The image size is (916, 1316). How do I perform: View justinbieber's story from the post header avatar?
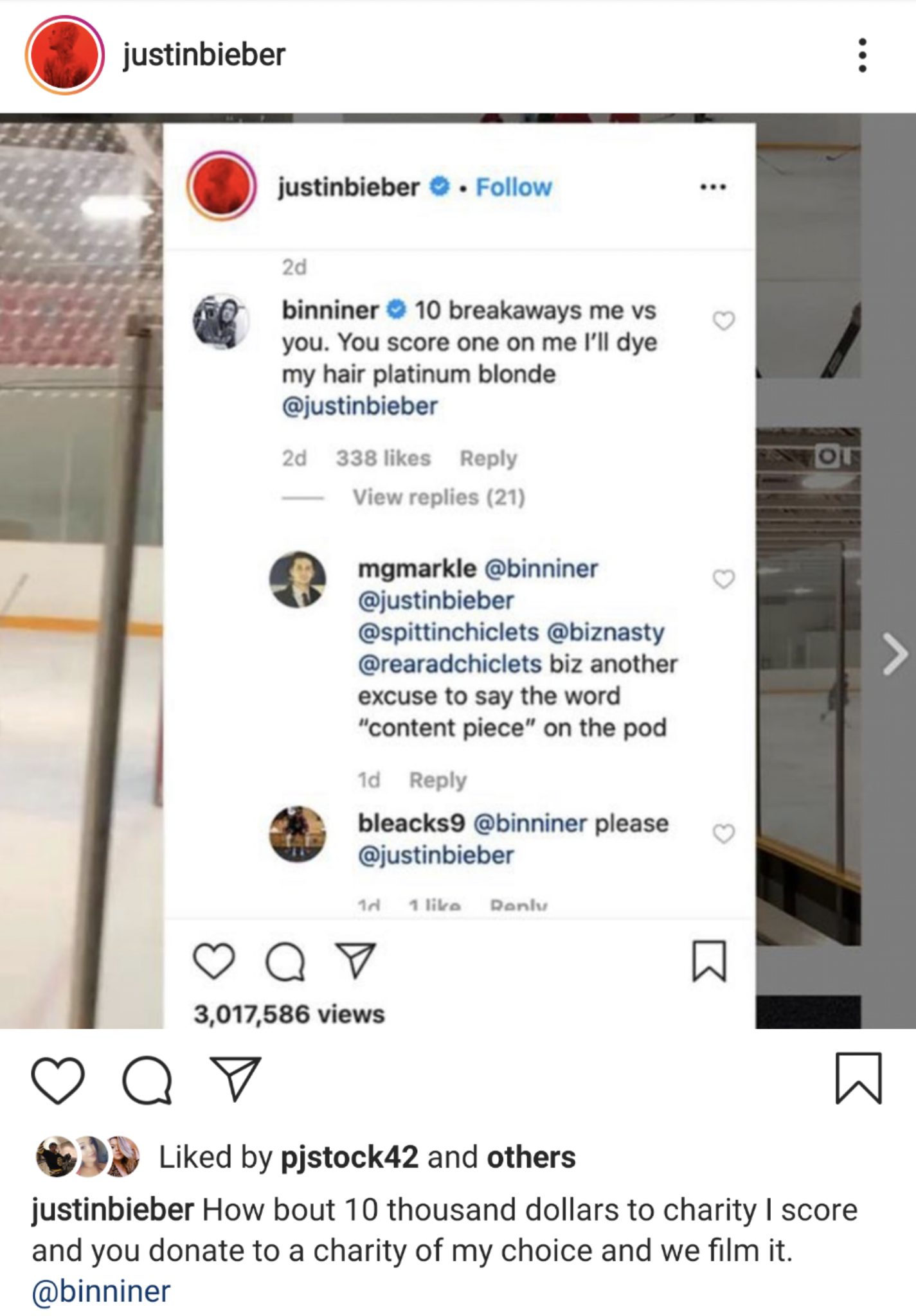click(x=64, y=55)
